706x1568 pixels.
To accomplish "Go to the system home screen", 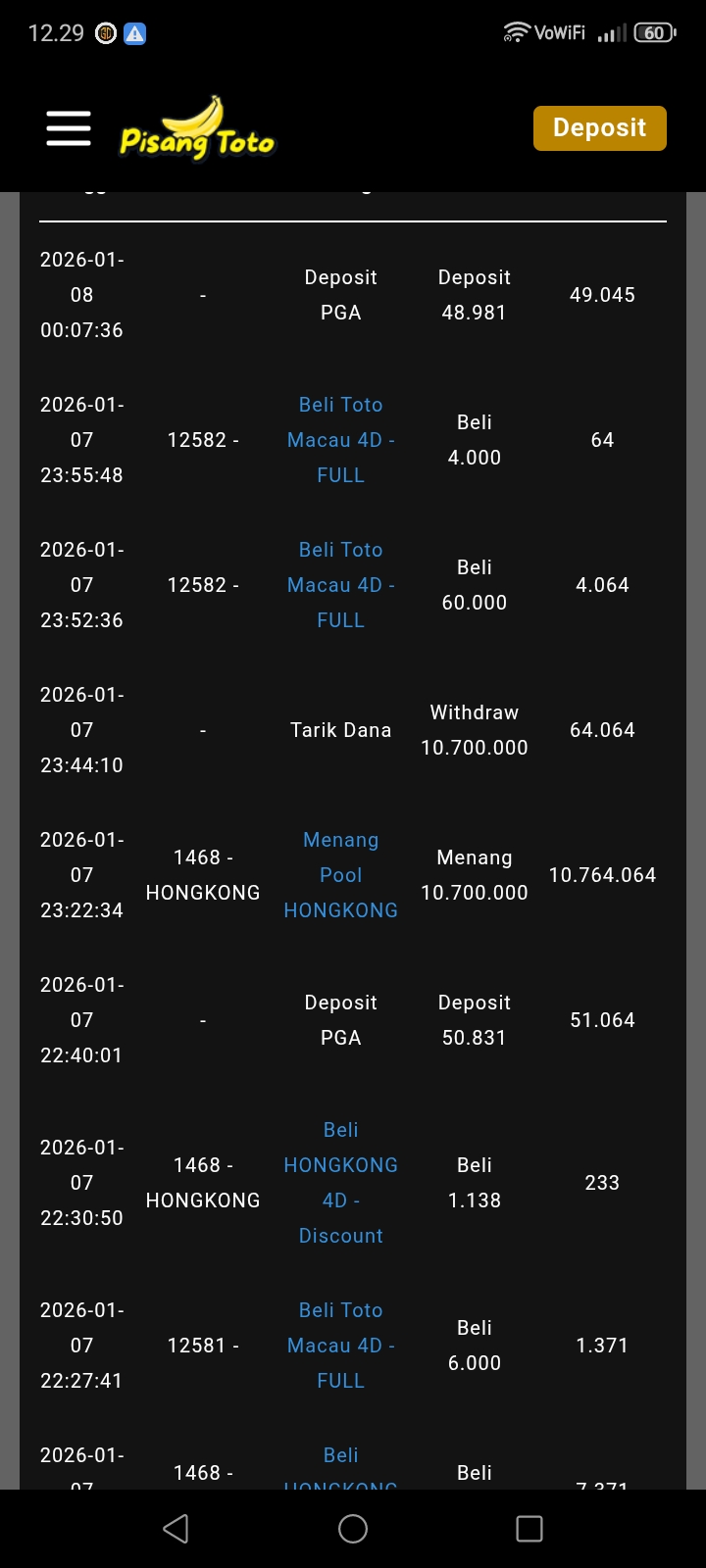I will click(x=353, y=1529).
